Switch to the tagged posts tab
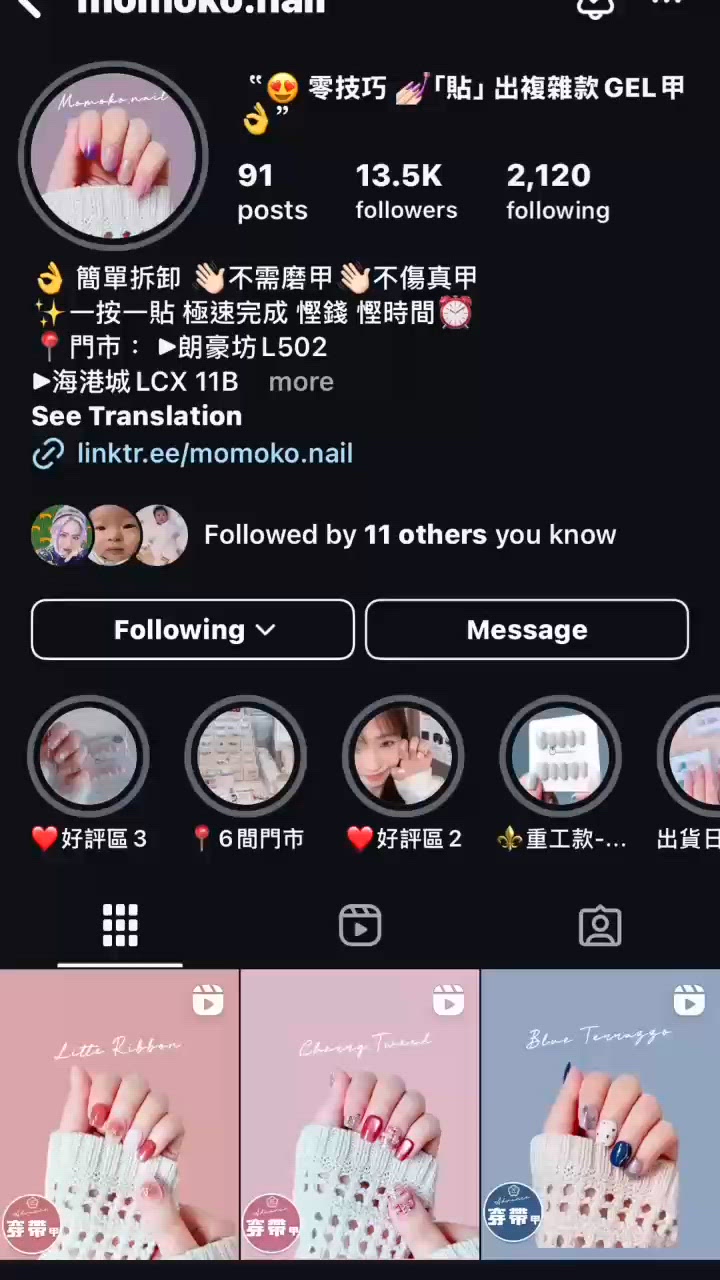This screenshot has width=720, height=1280. [600, 926]
